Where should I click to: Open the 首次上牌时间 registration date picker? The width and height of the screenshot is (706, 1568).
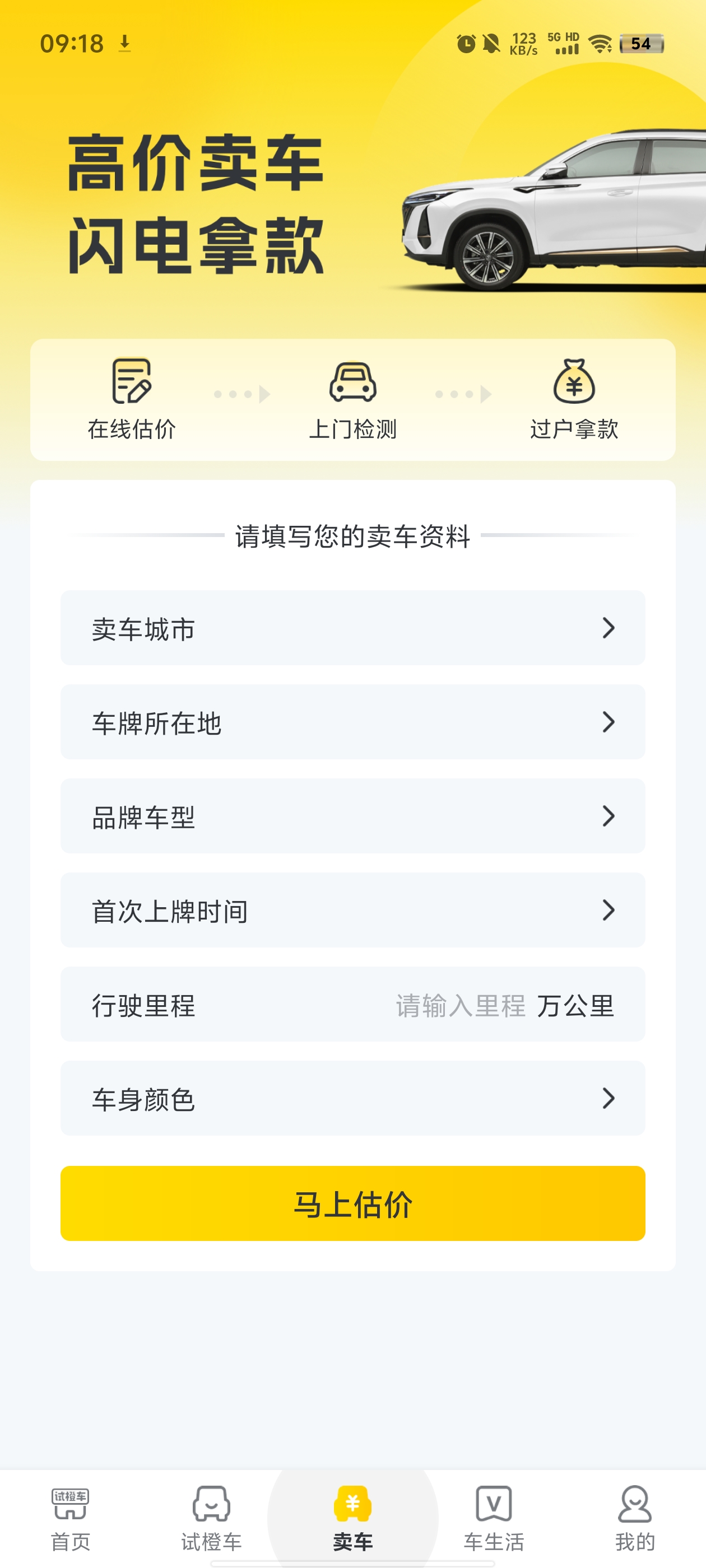(352, 911)
